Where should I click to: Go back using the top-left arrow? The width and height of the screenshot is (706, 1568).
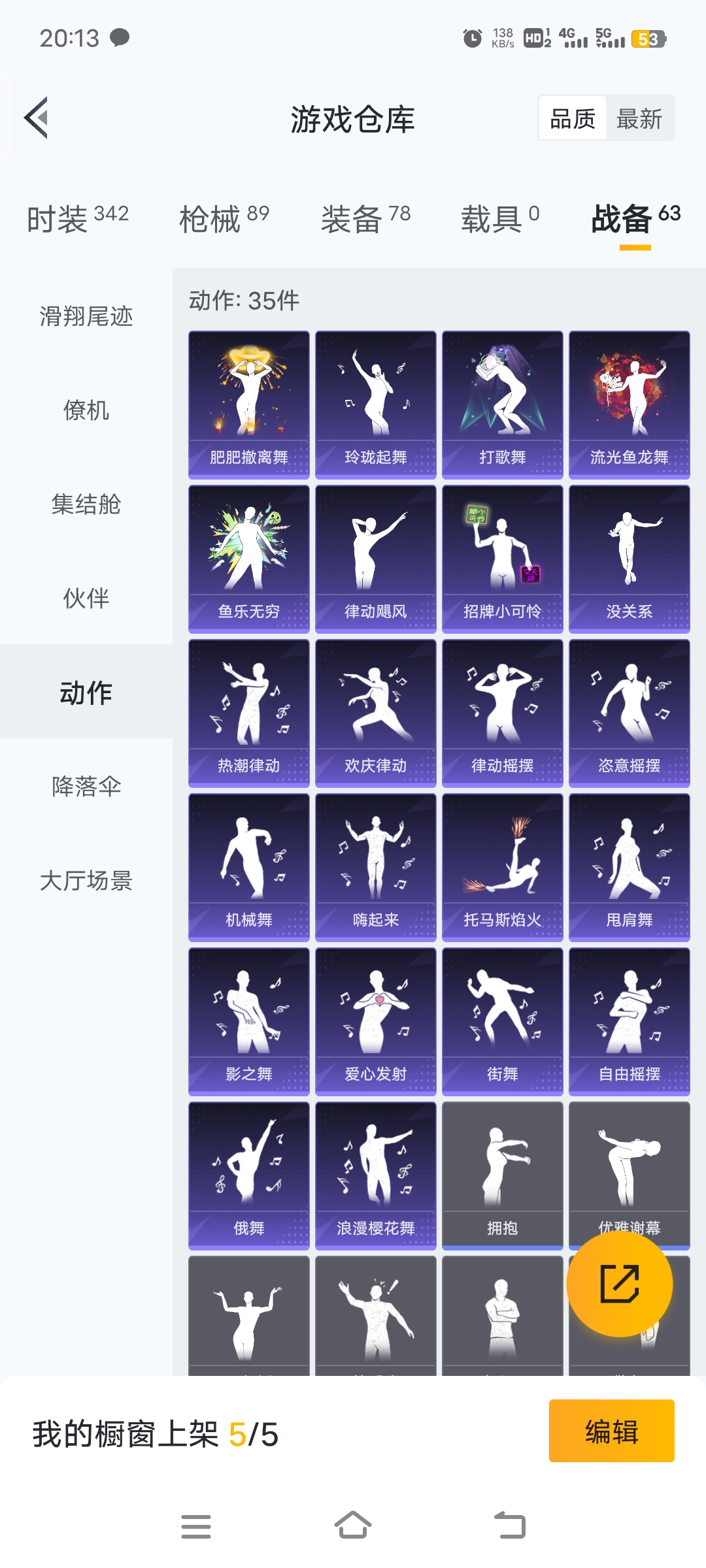tap(37, 118)
